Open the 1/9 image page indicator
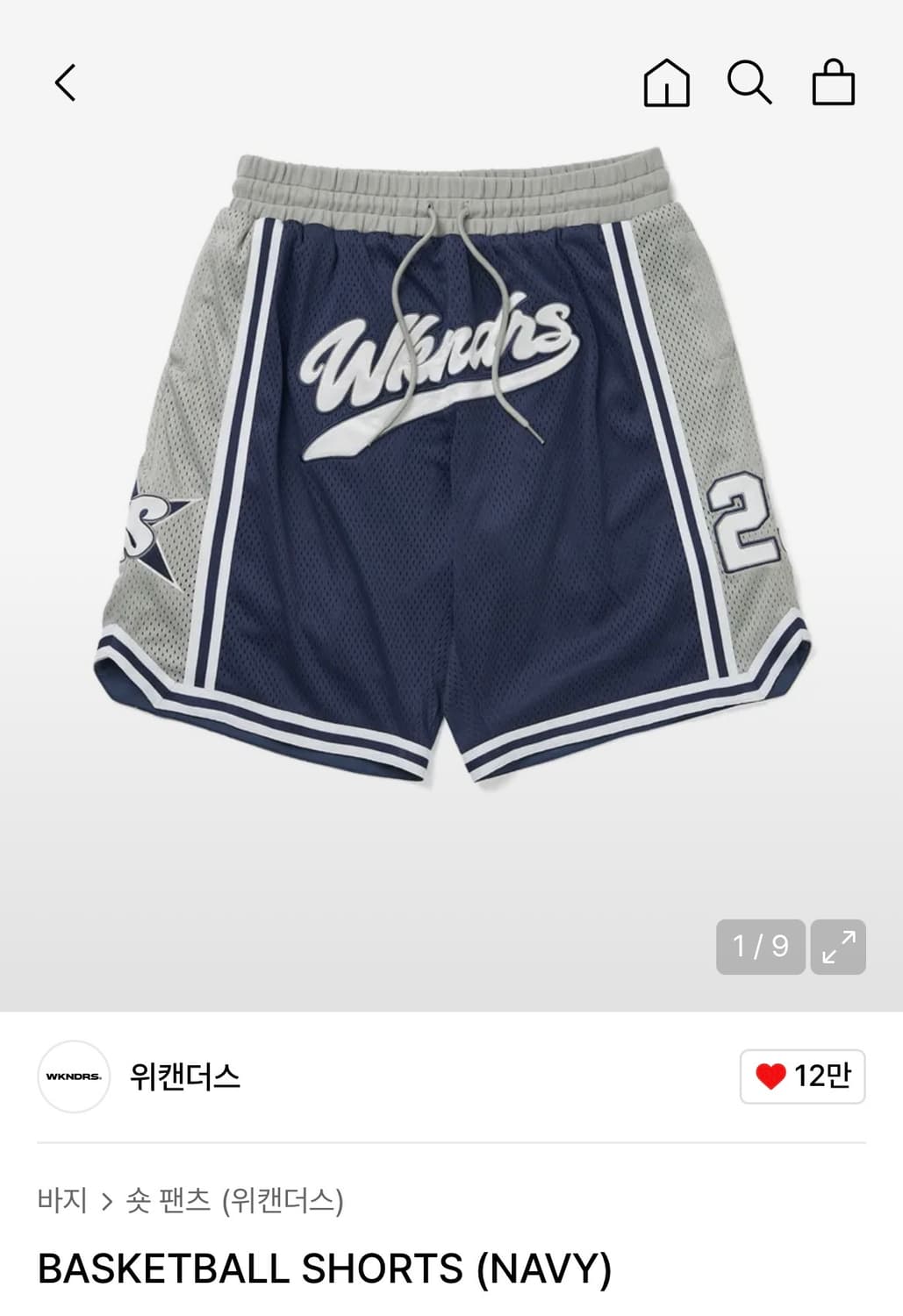This screenshot has width=903, height=1316. point(760,945)
